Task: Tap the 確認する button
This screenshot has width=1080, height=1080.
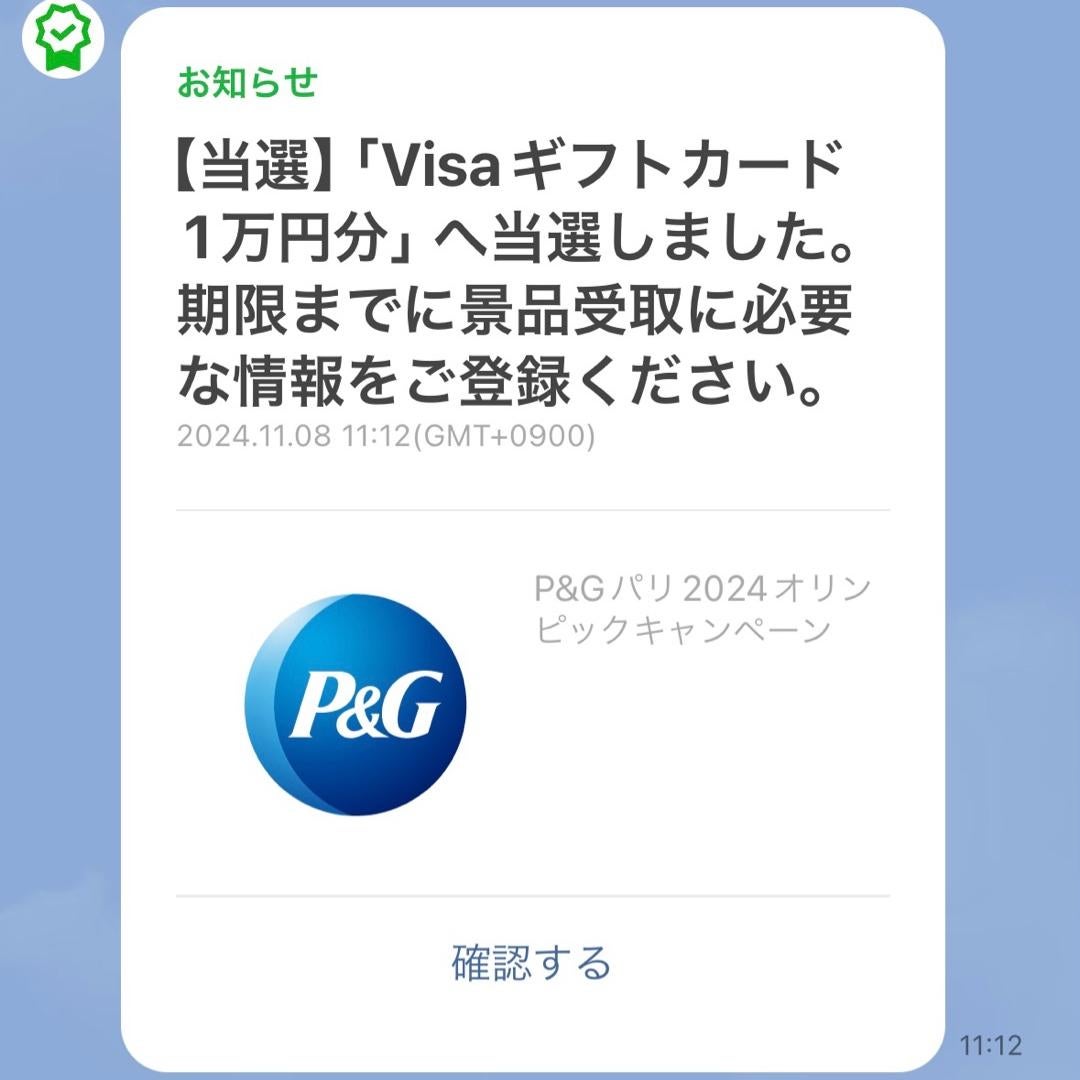Action: (x=531, y=964)
